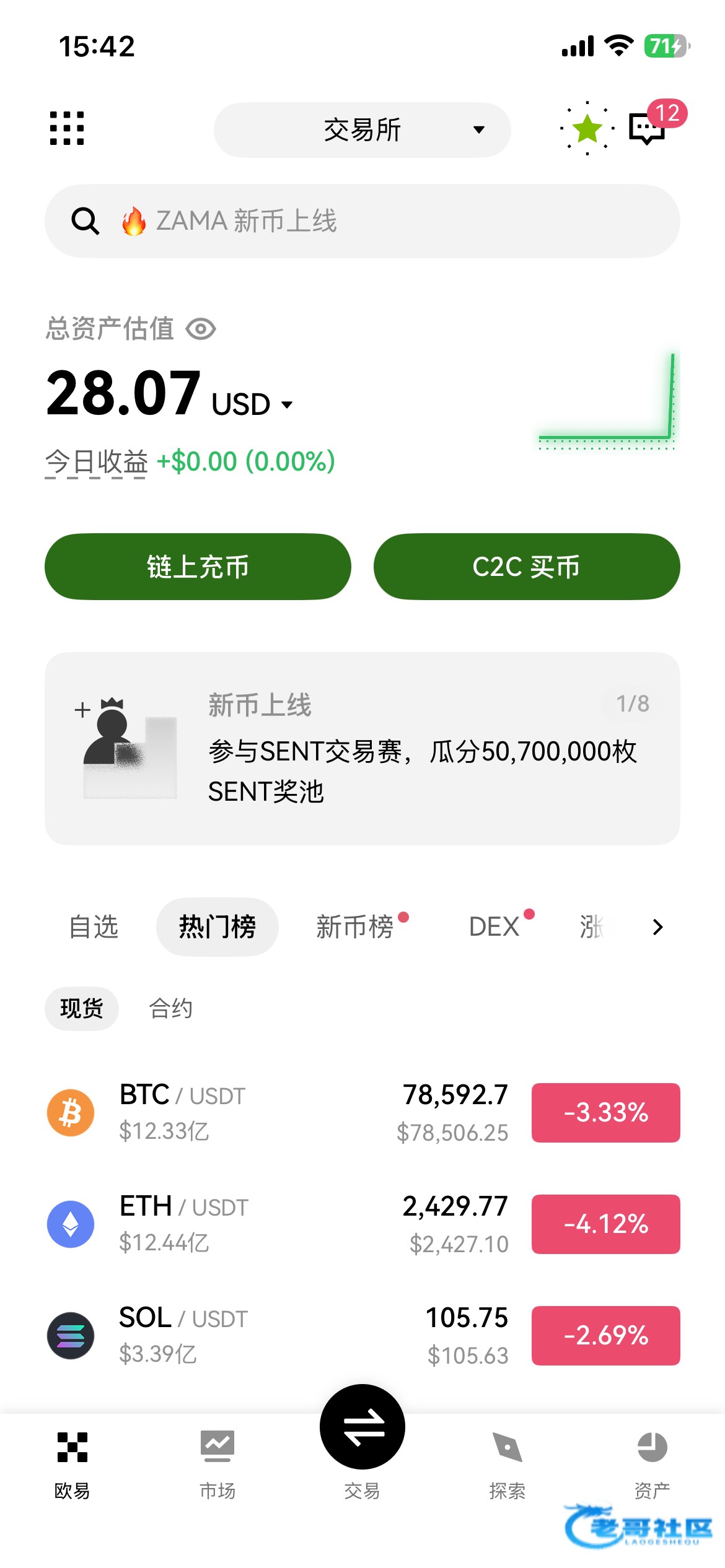Buy crypto with C2C 买币

(x=527, y=567)
